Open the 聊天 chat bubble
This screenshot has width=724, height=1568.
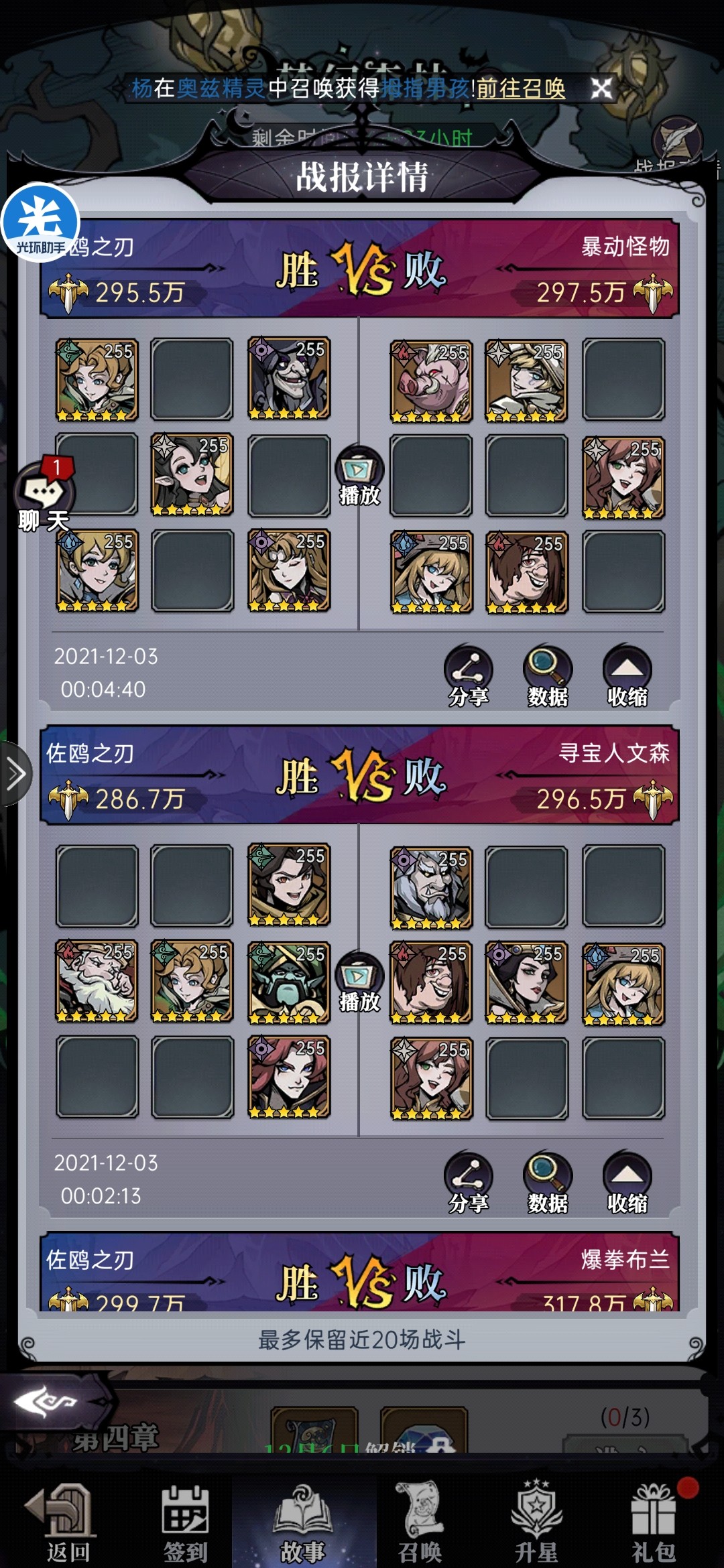click(x=44, y=496)
